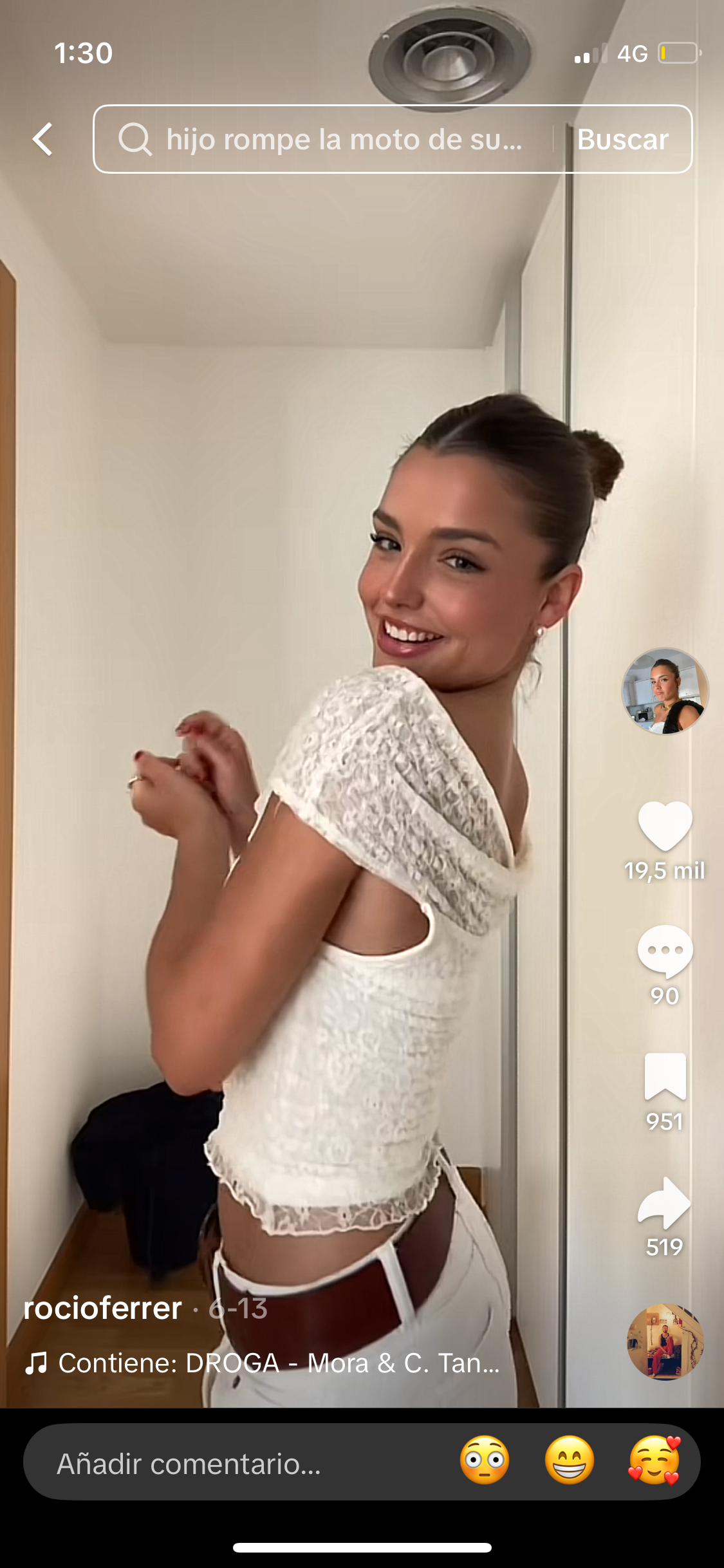Open the spinning sound disc
The image size is (724, 1568).
[665, 1341]
